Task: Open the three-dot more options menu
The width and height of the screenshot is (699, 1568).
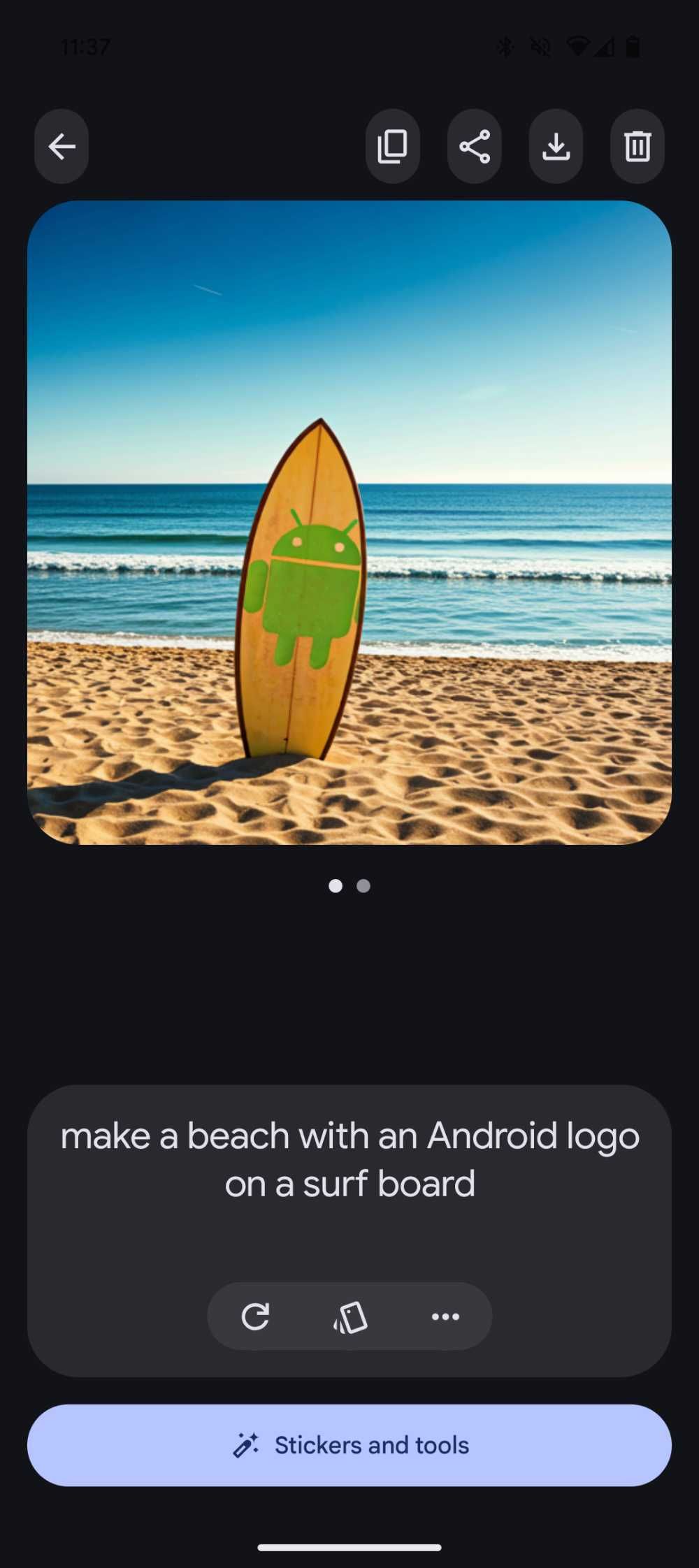Action: tap(445, 1316)
